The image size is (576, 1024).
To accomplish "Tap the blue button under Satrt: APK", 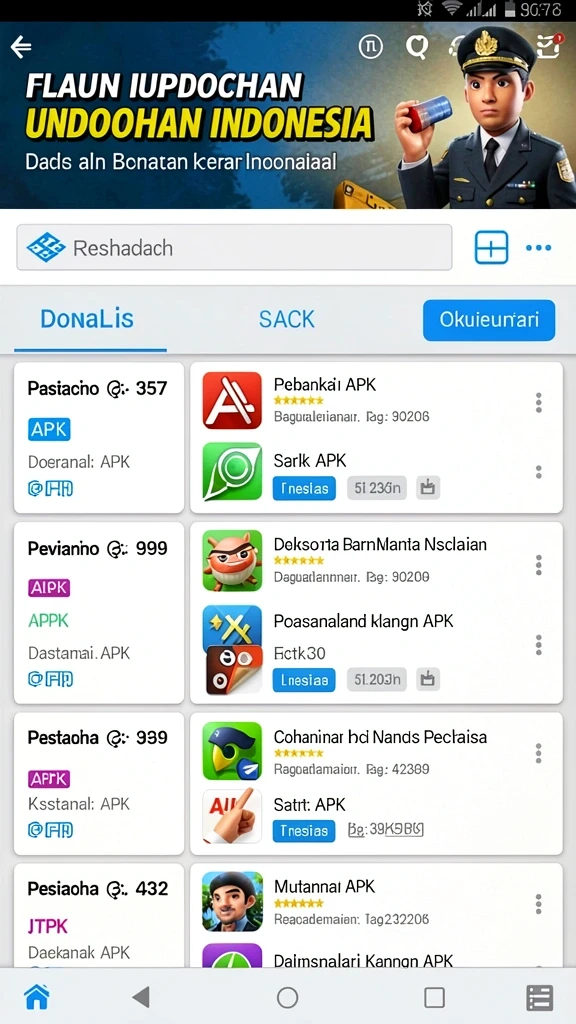I will (304, 831).
